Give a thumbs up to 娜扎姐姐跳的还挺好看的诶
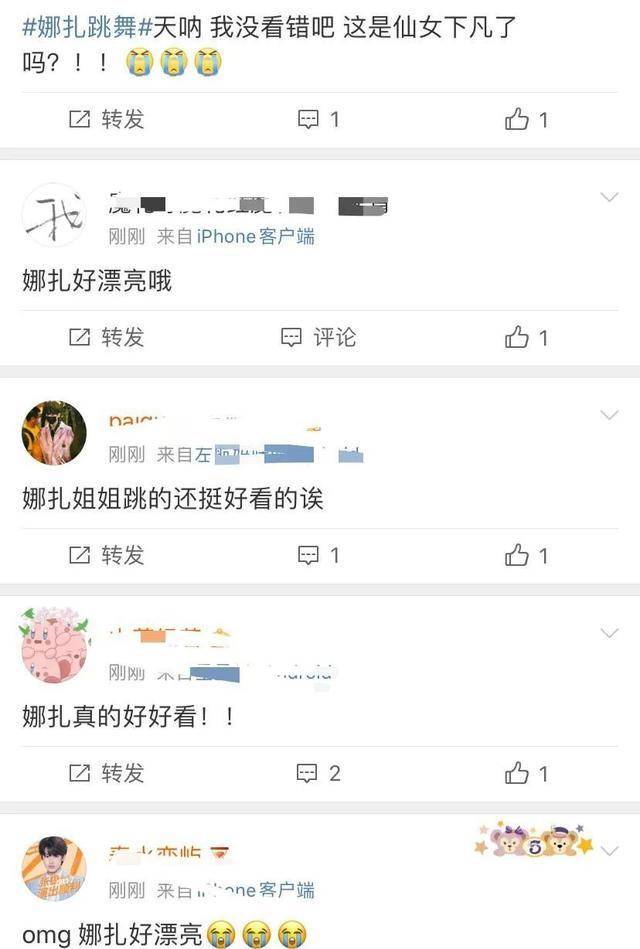This screenshot has height=949, width=640. [526, 555]
